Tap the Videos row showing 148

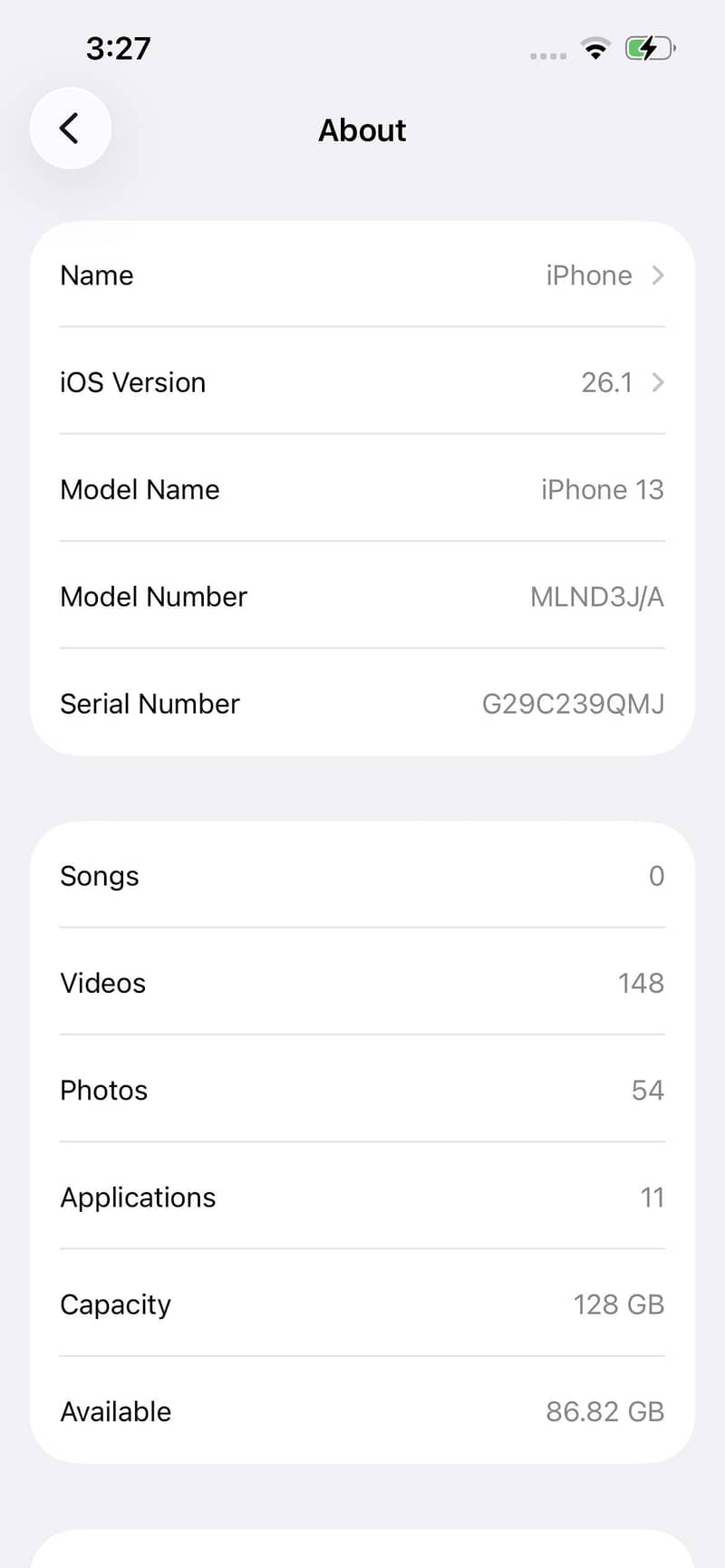click(362, 983)
